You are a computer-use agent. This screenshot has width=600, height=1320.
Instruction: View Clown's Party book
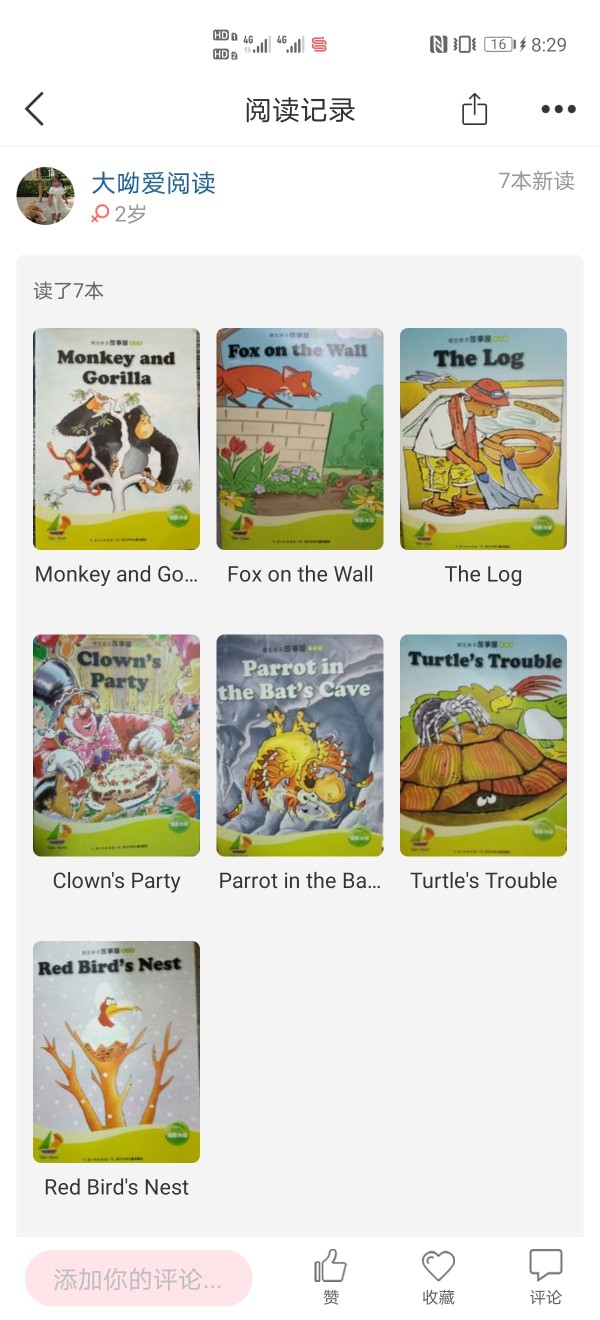pyautogui.click(x=116, y=745)
